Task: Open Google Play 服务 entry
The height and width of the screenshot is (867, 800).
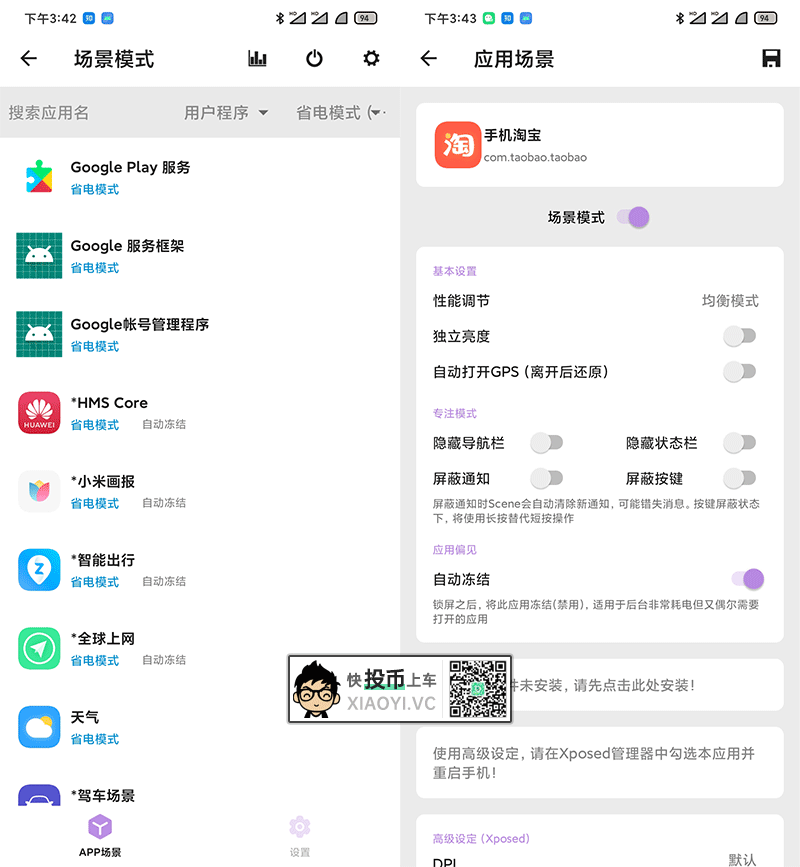Action: click(130, 177)
